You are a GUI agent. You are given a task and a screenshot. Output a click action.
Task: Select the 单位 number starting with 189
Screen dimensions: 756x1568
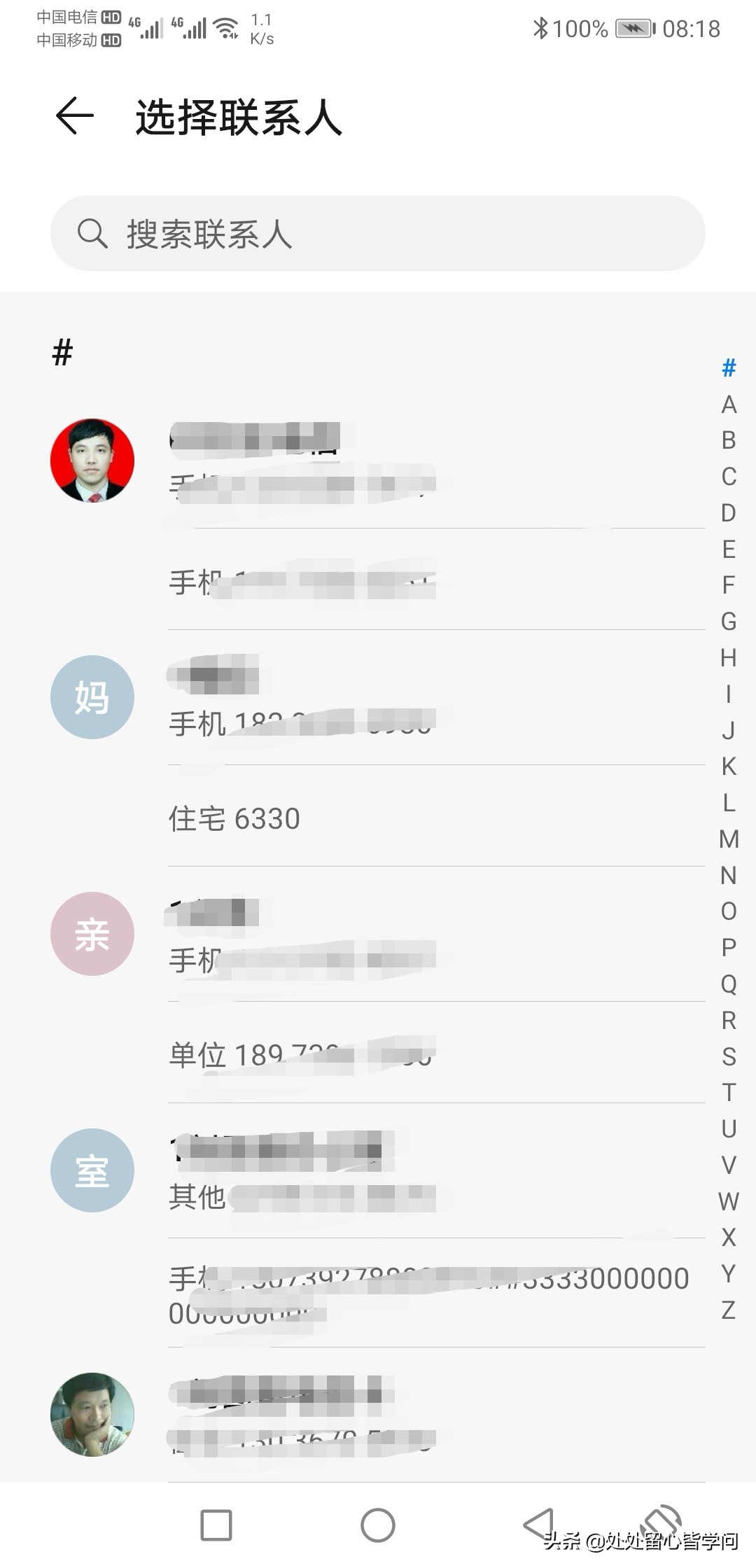tap(301, 1054)
